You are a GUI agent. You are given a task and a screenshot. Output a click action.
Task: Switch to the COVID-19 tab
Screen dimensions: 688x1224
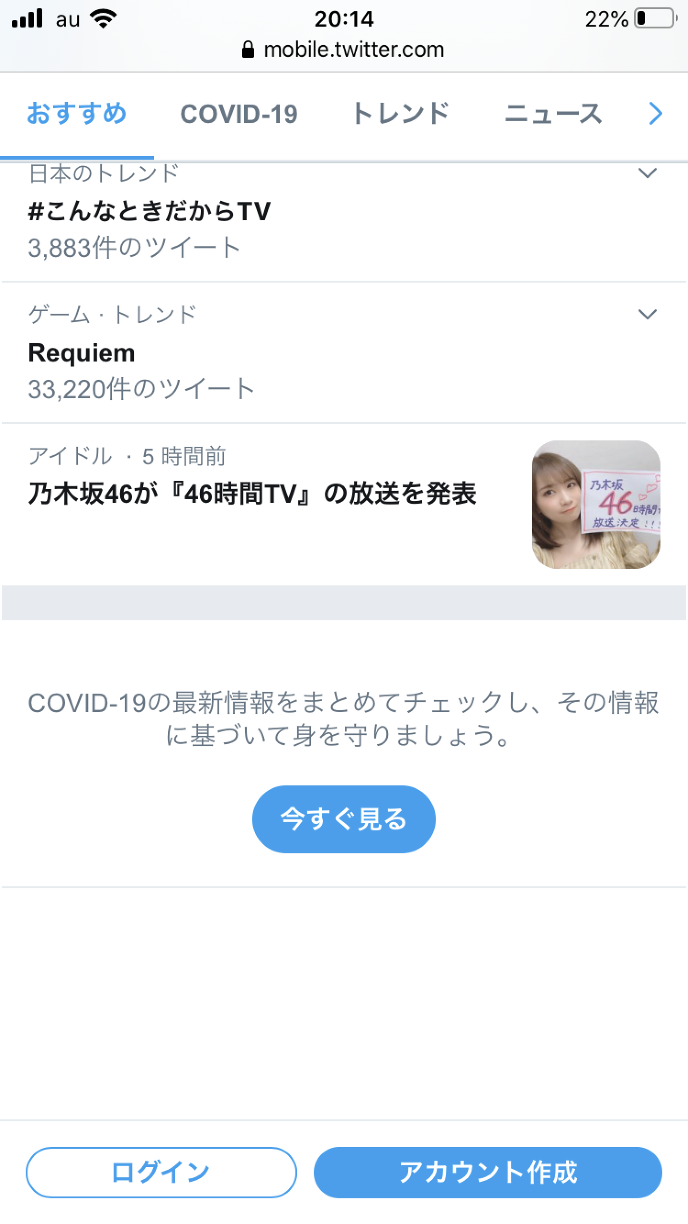point(239,114)
